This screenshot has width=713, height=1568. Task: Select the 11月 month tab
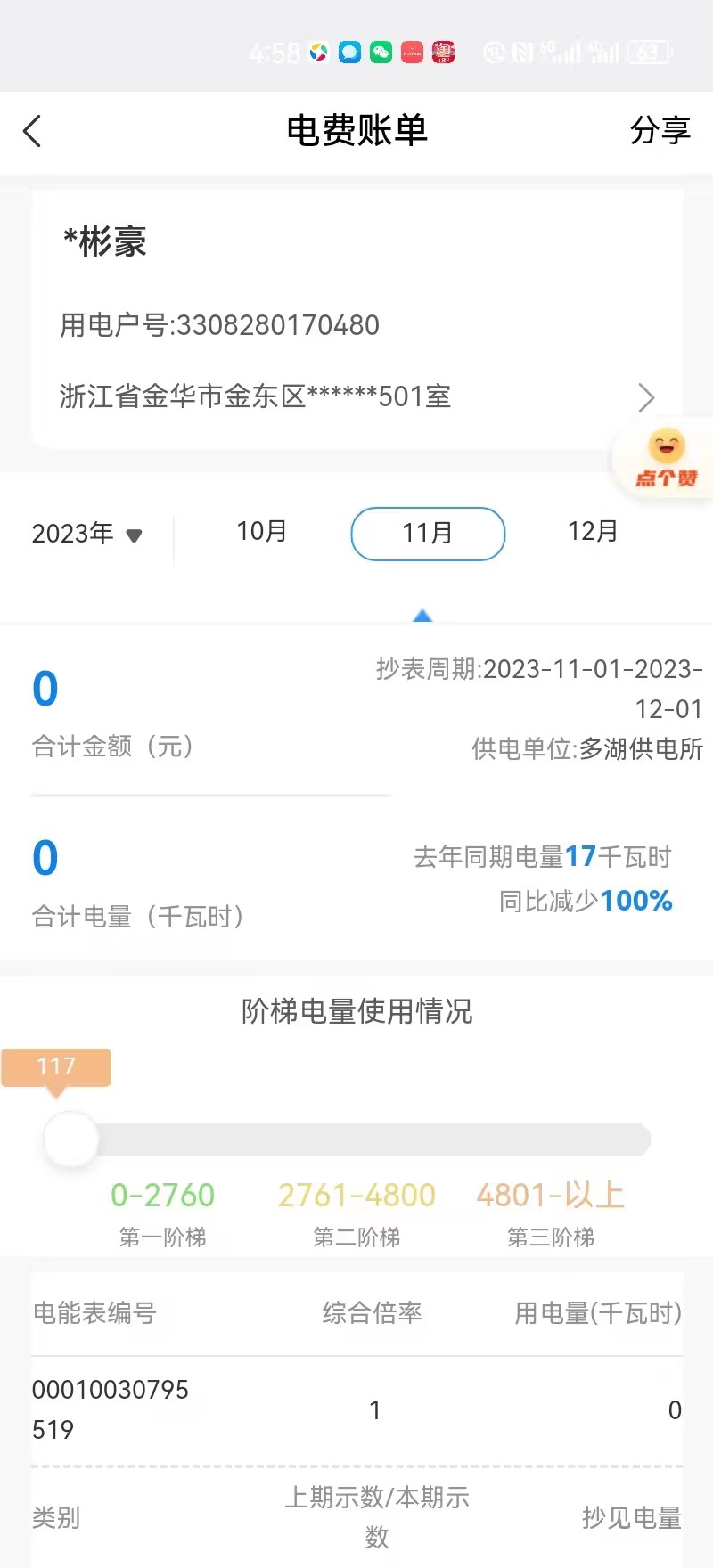[x=428, y=534]
